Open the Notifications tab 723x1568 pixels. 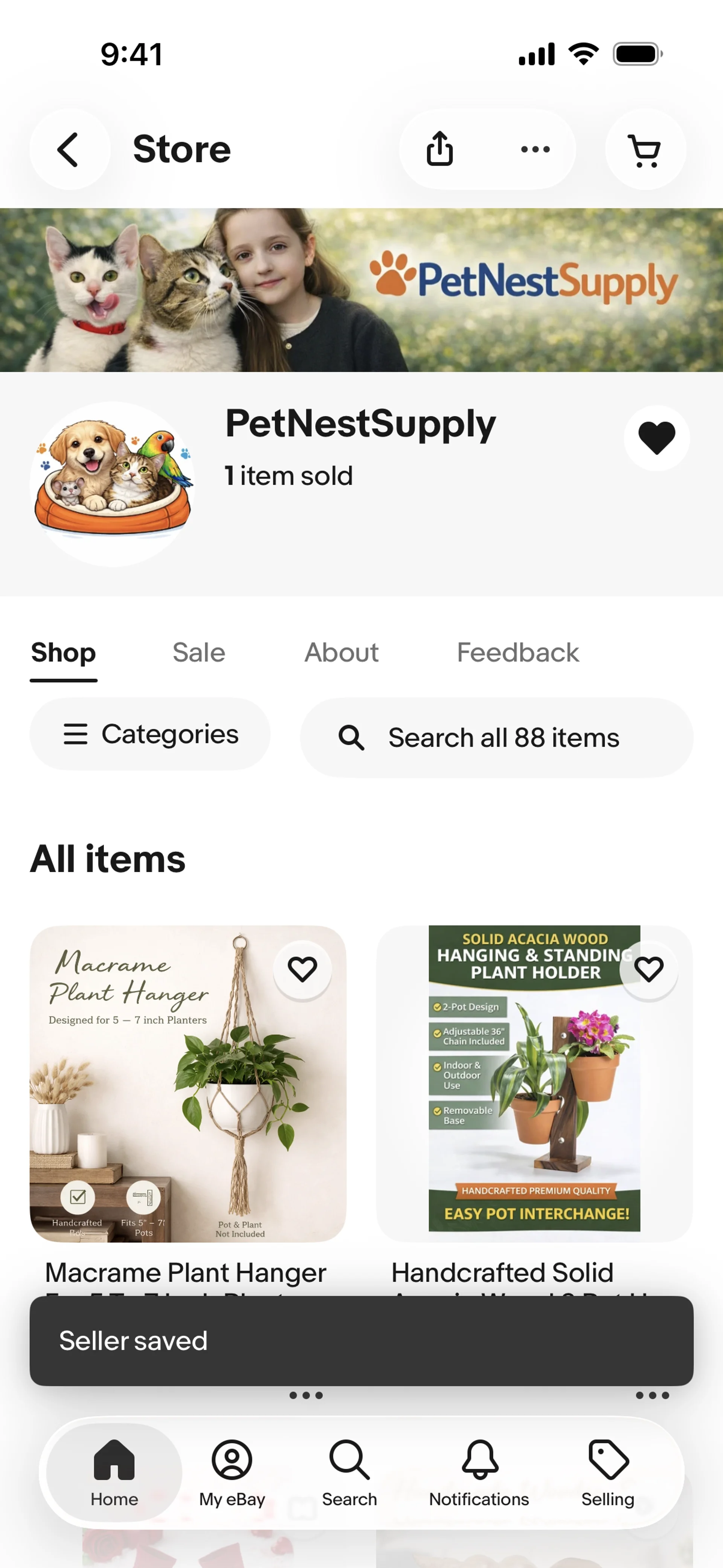point(479,1472)
